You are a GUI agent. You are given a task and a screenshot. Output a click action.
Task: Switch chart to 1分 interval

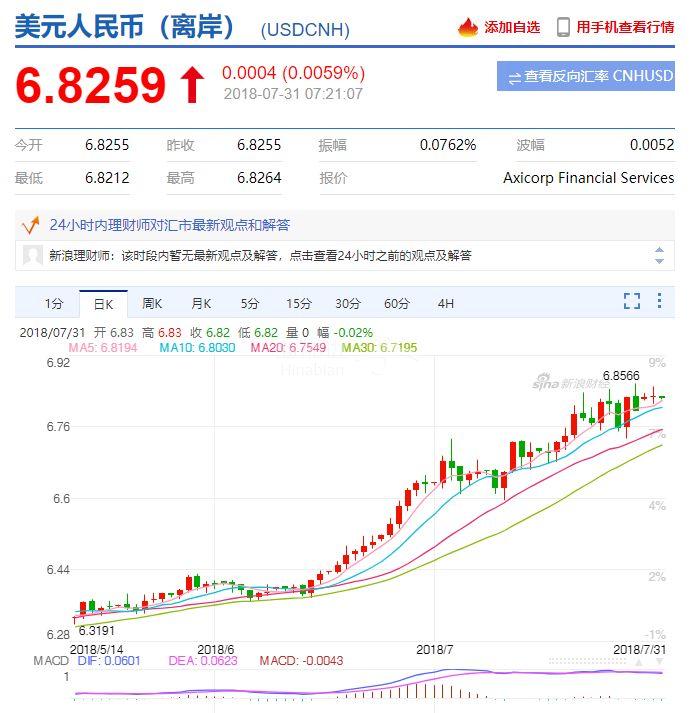pos(54,303)
